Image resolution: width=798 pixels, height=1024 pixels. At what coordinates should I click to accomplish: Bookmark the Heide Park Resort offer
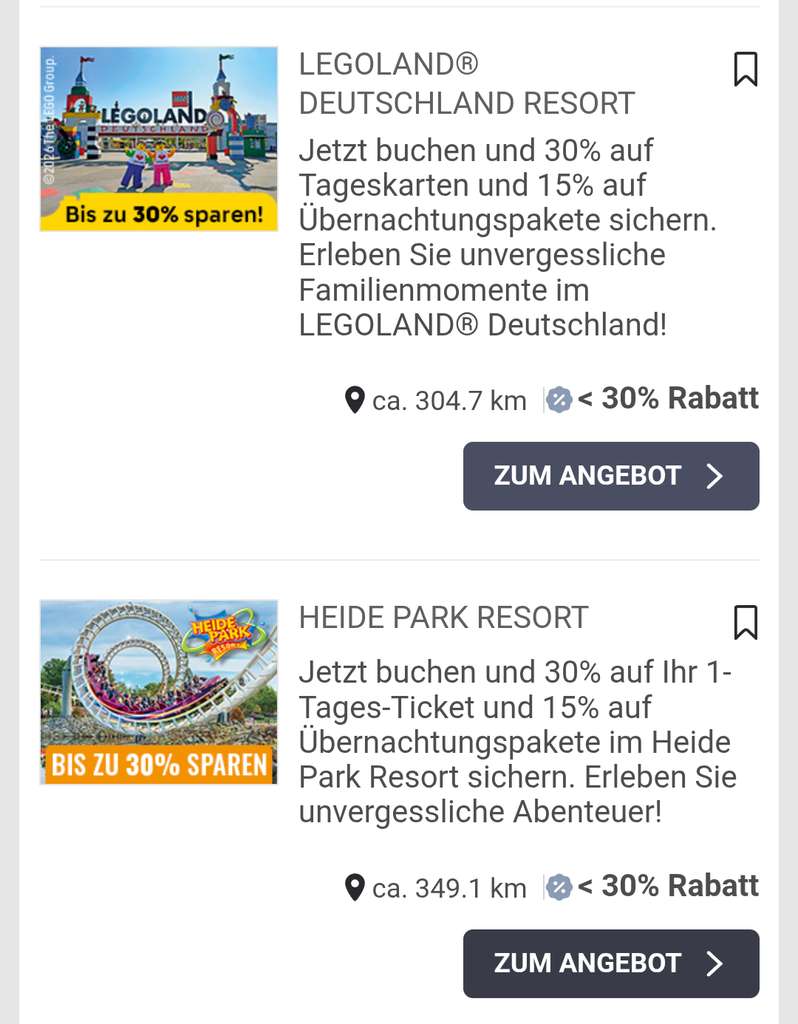(x=746, y=622)
